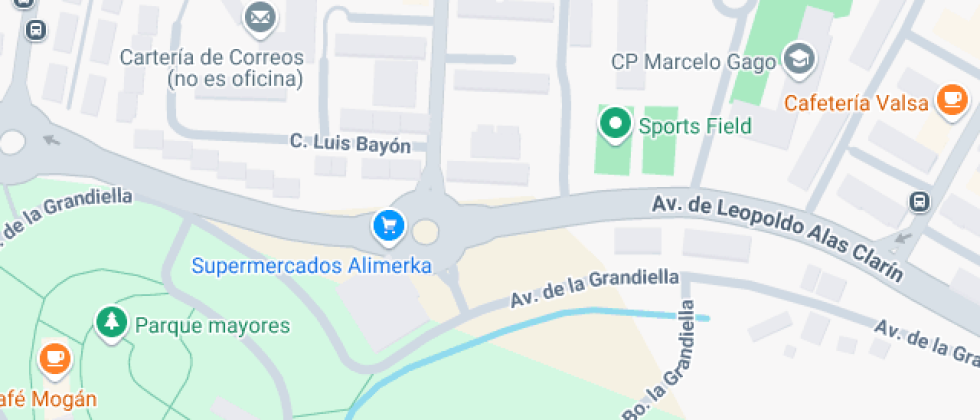Open the Supermercados Alimerka place marker
Viewport: 980px width, 420px height.
[x=387, y=226]
